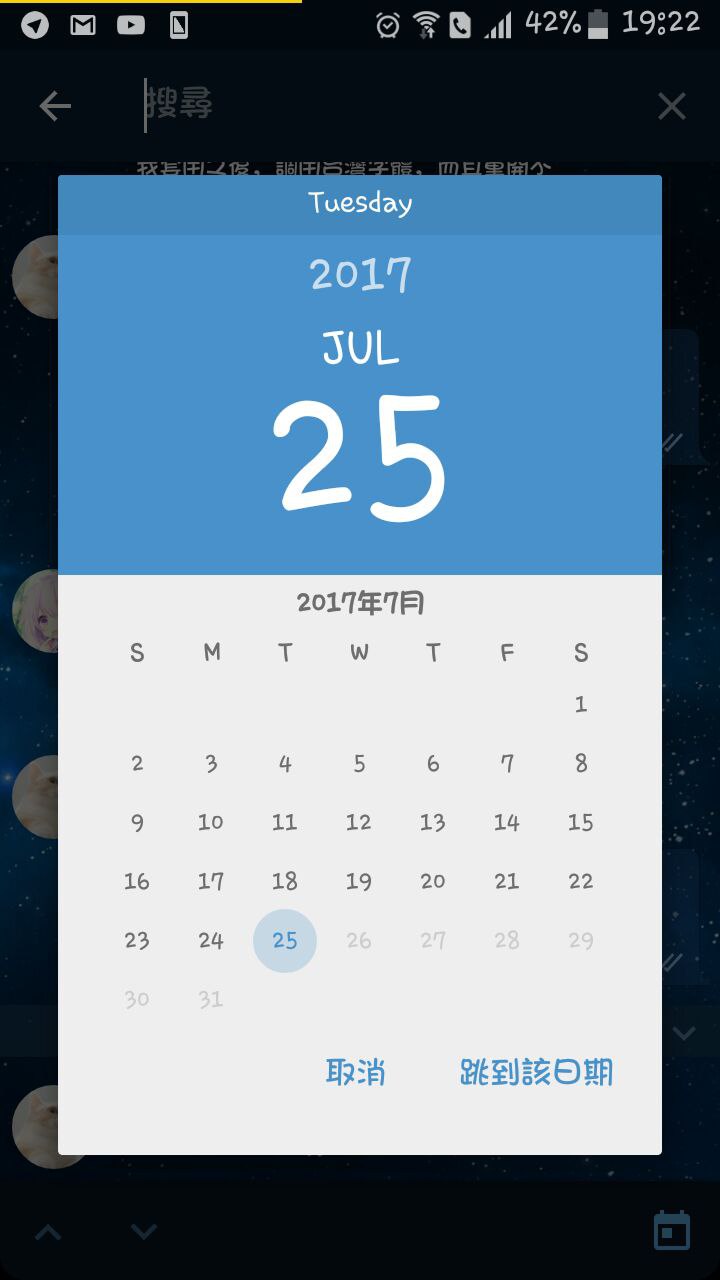720x1280 pixels.
Task: Select July 8 in the calendar
Action: click(581, 763)
